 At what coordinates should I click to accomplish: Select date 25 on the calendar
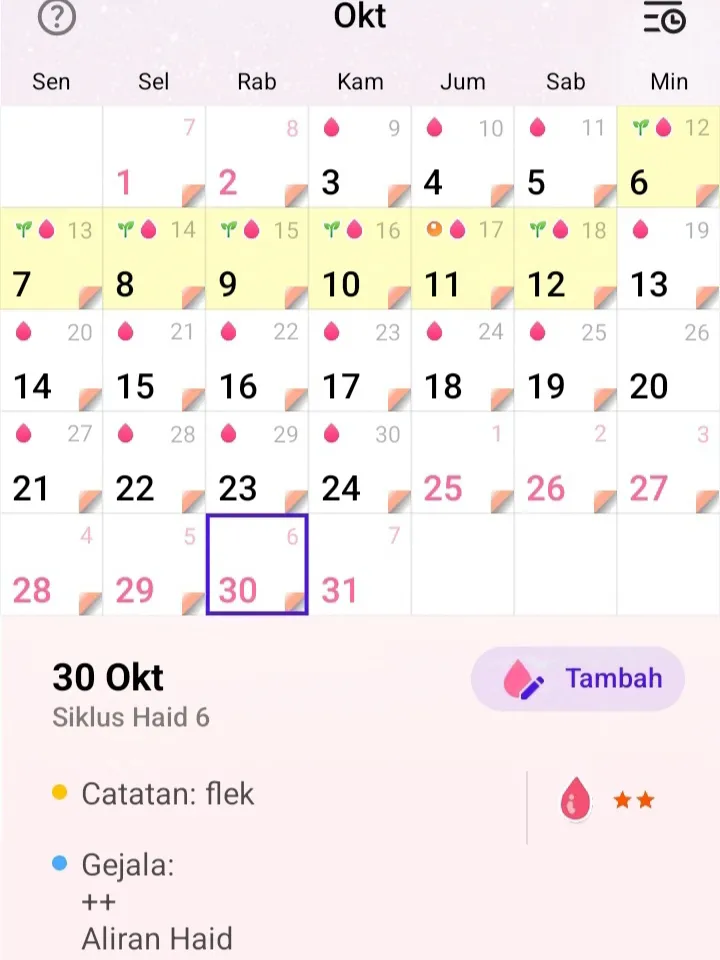pyautogui.click(x=462, y=463)
